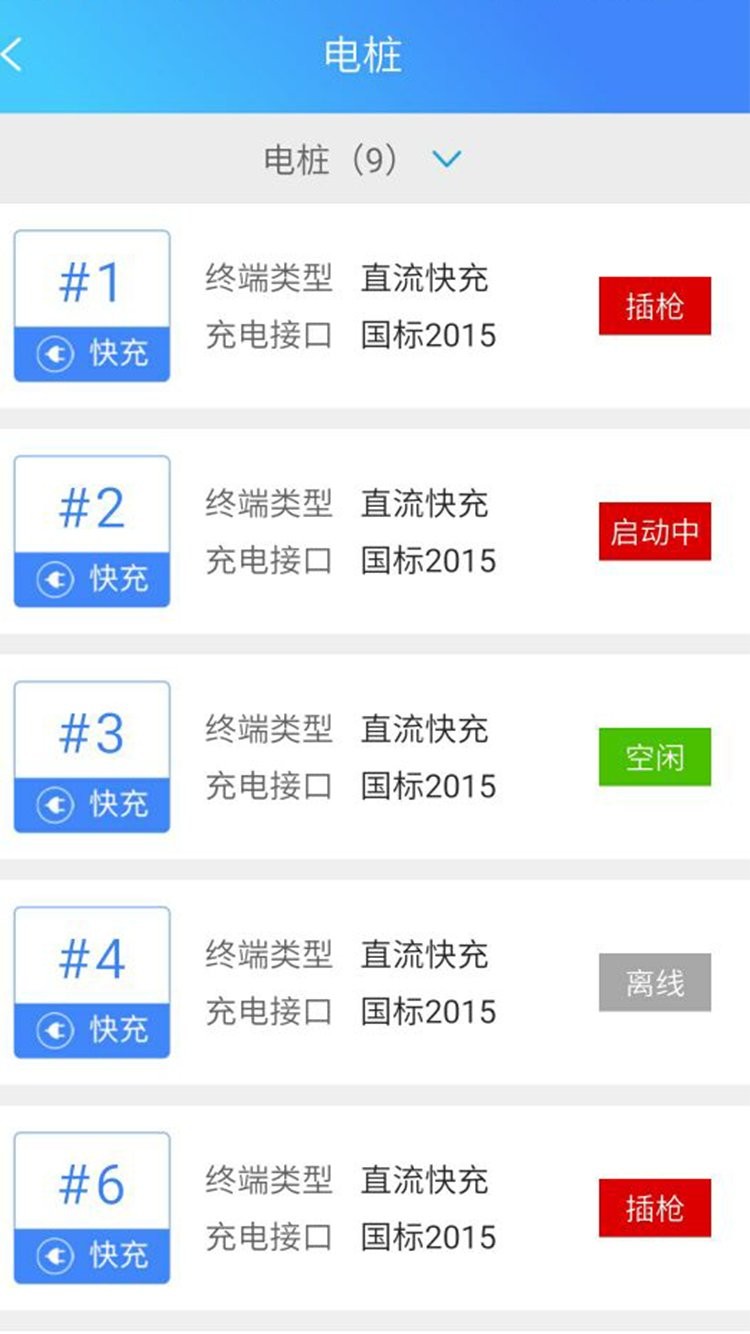Tap the 启动中 status button on #2

655,531
